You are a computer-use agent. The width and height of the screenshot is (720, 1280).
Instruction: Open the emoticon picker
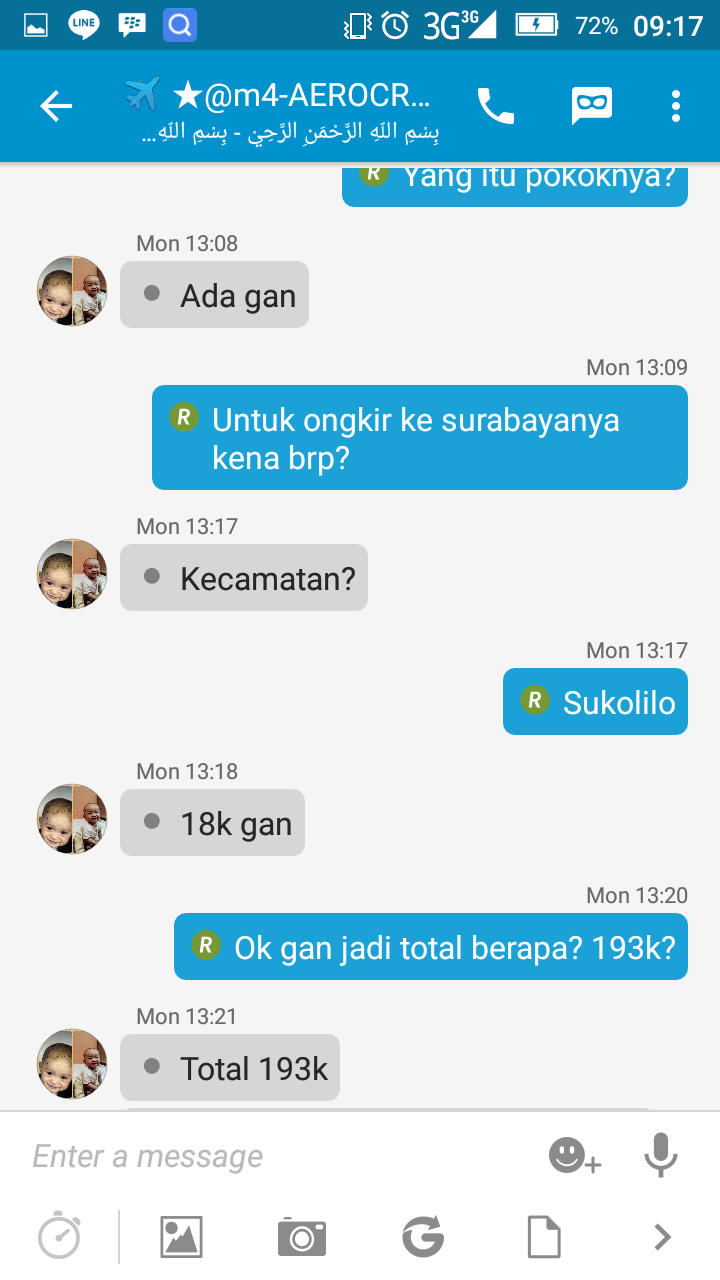(574, 1157)
